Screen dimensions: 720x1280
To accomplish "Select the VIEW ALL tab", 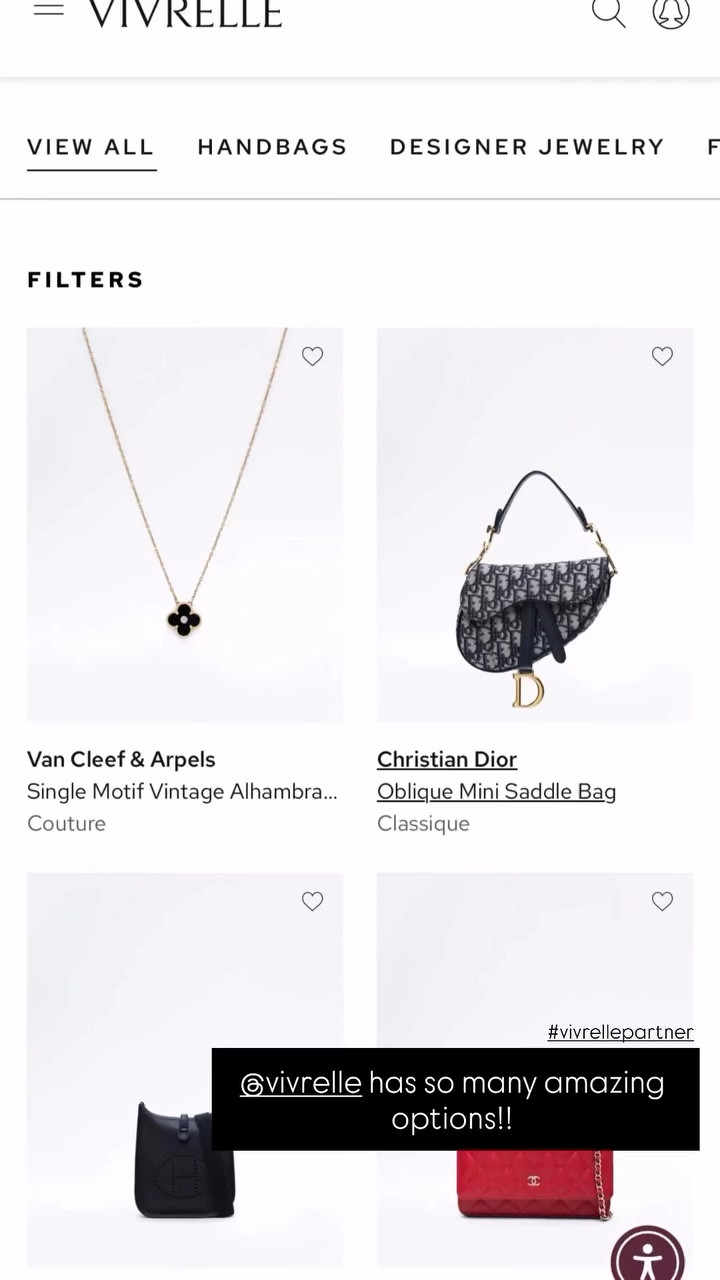I will [90, 147].
